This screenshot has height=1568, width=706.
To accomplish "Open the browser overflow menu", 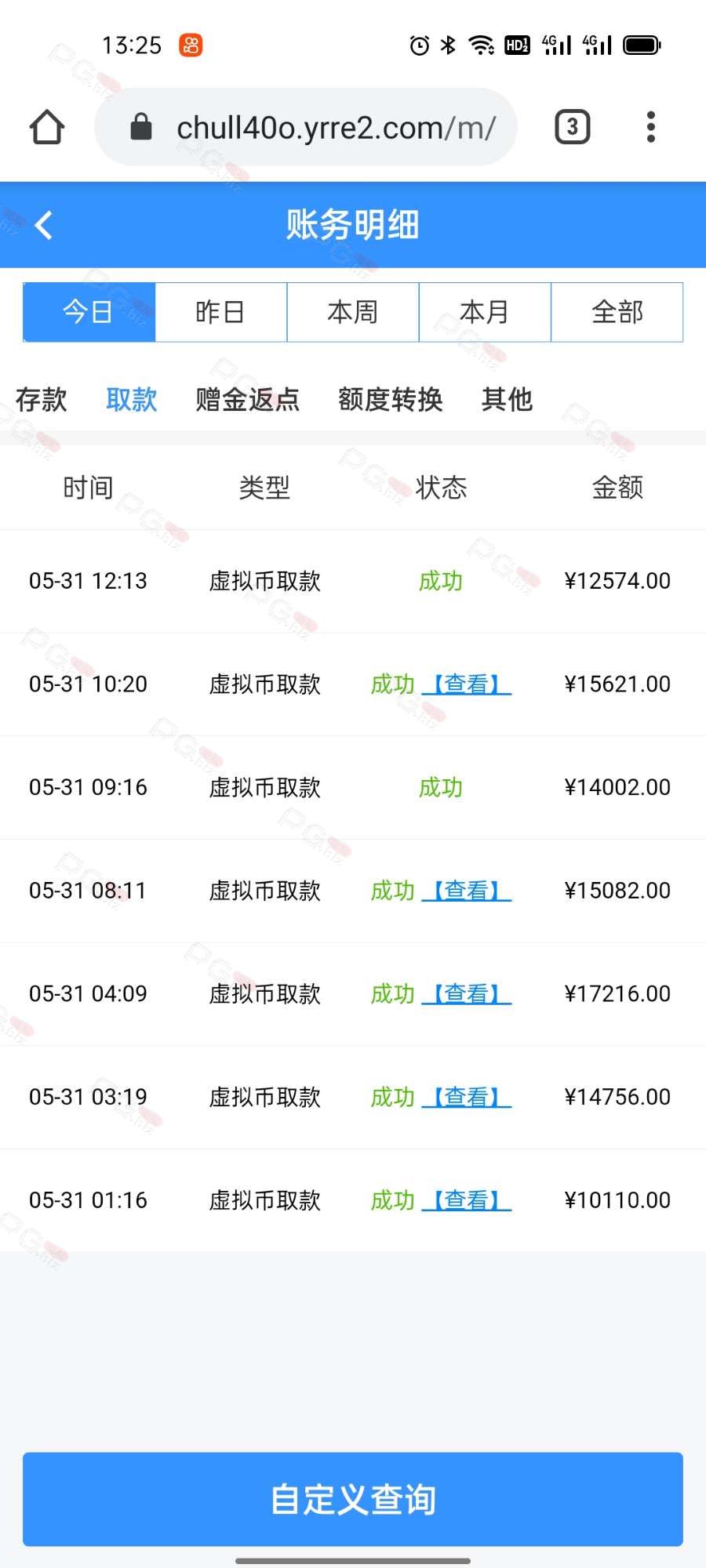I will (650, 127).
